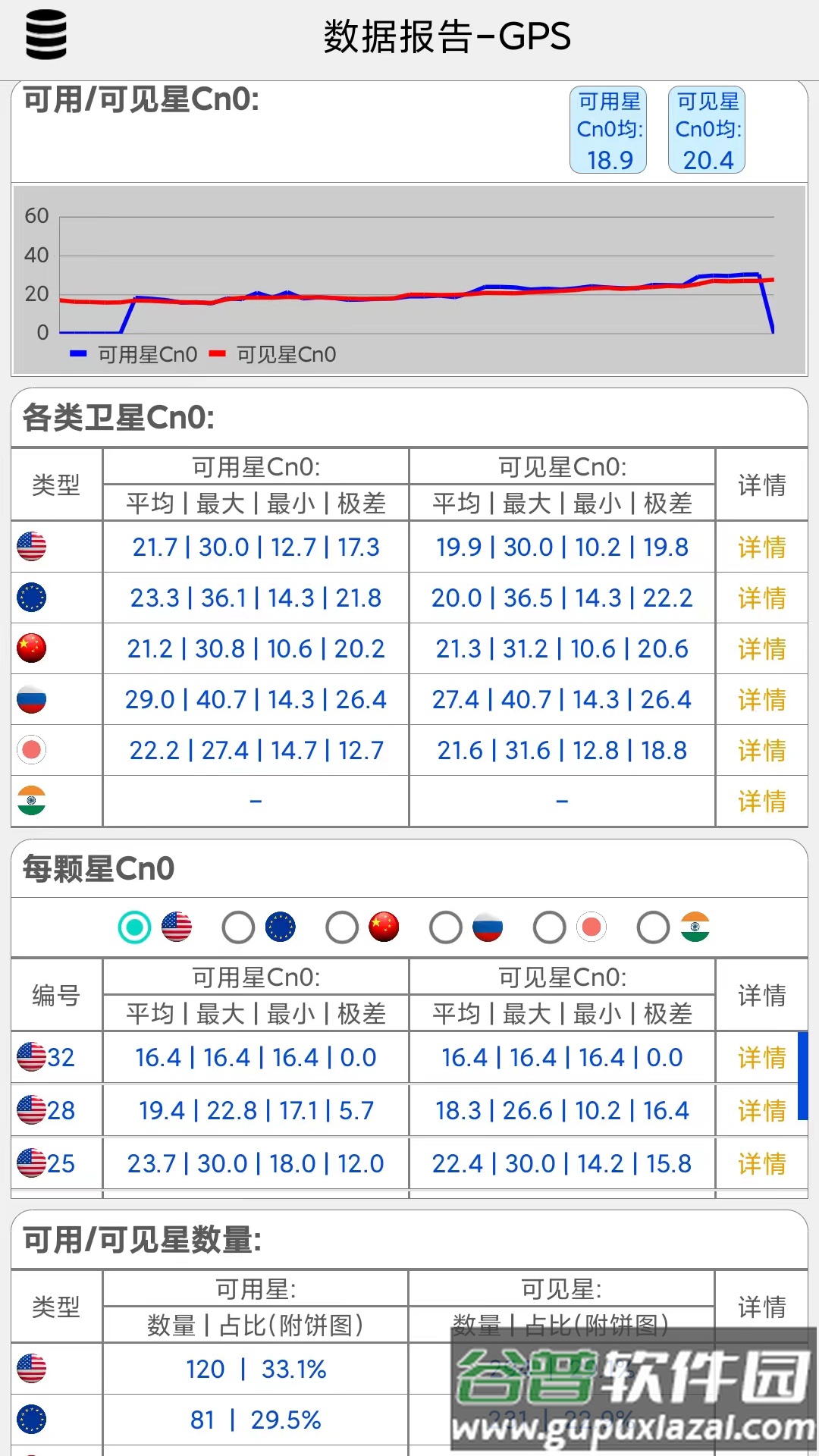Click the Russia flag icon row

click(32, 699)
